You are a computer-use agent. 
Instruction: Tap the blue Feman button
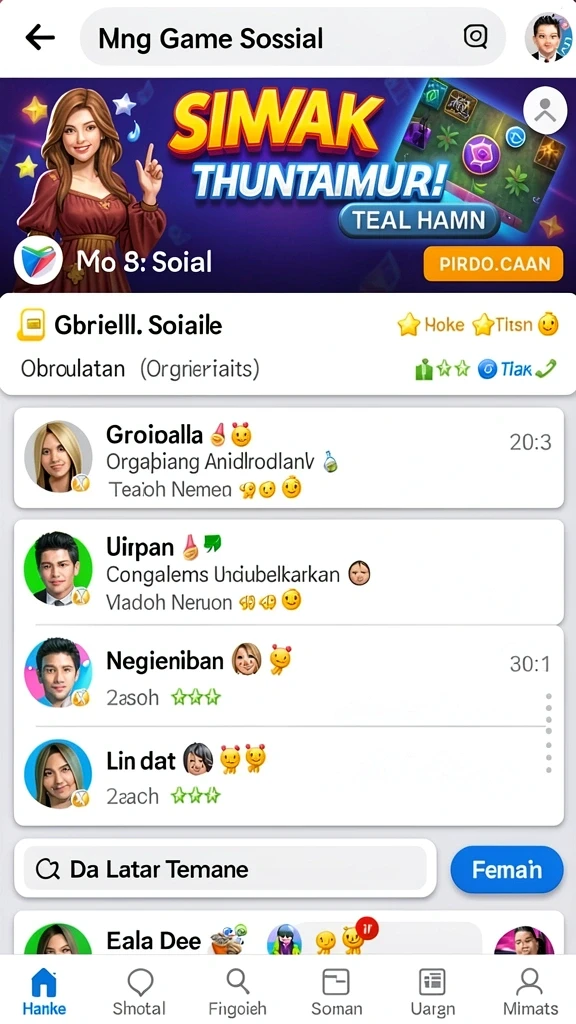[x=507, y=869]
